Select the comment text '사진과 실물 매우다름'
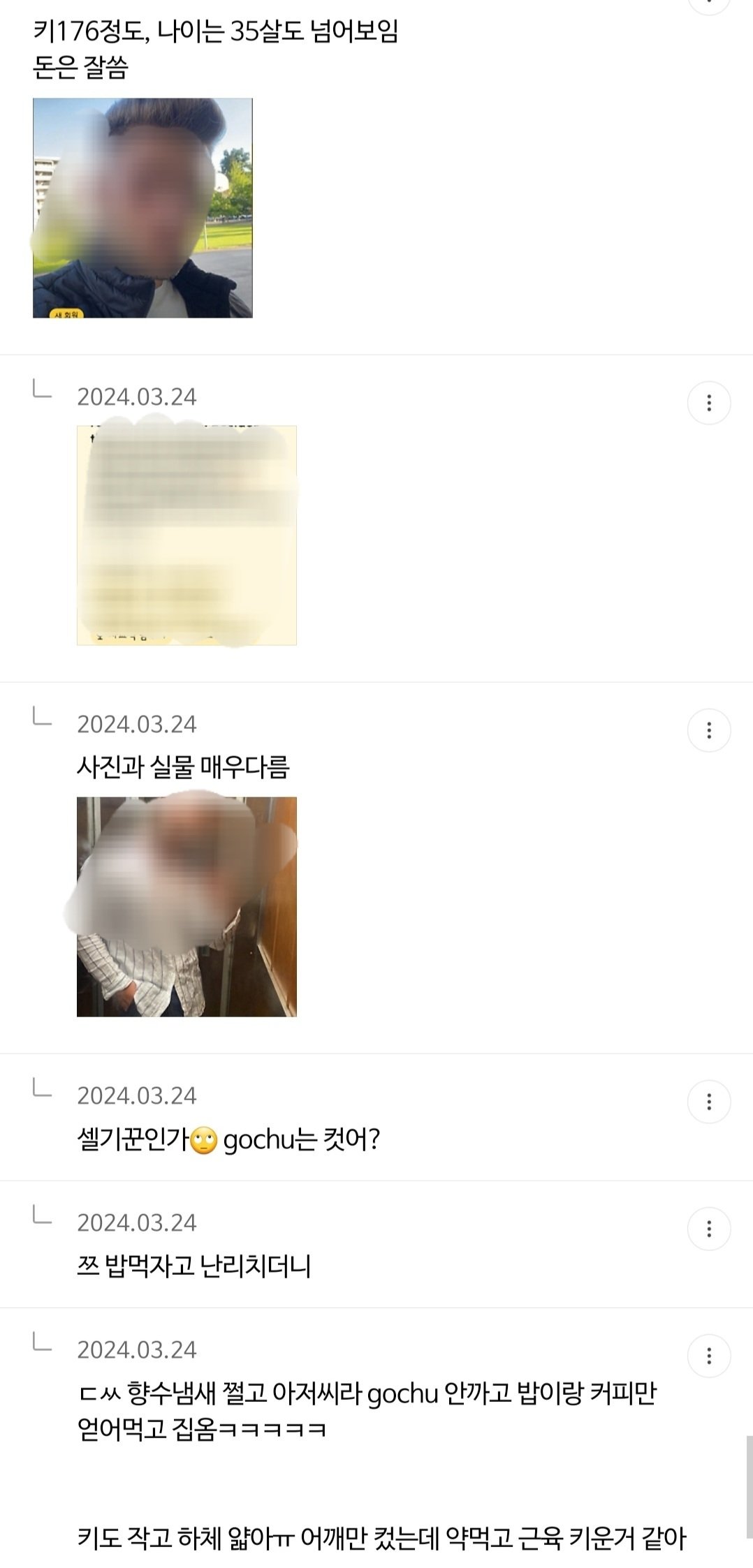 click(x=185, y=767)
